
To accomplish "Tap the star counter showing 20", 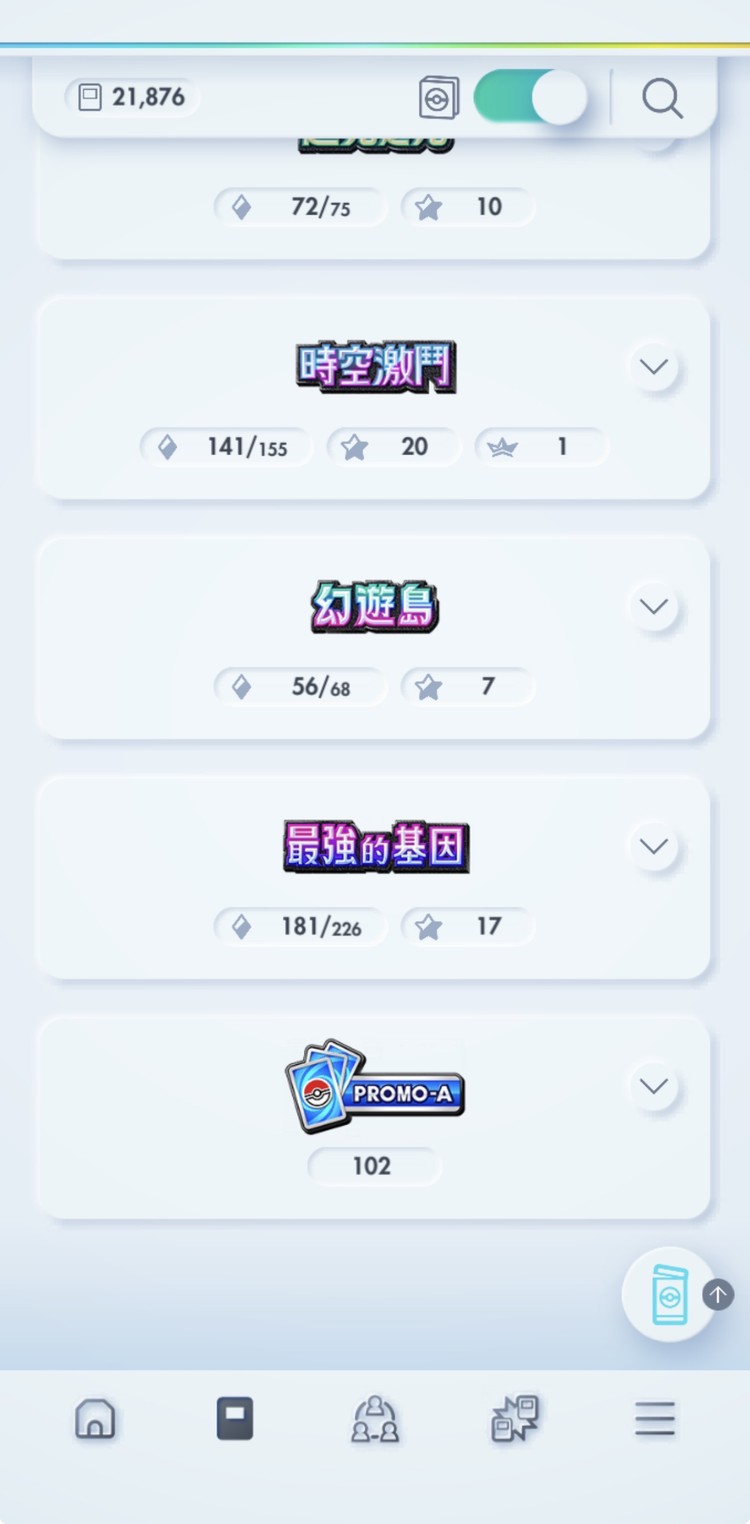I will (x=393, y=447).
